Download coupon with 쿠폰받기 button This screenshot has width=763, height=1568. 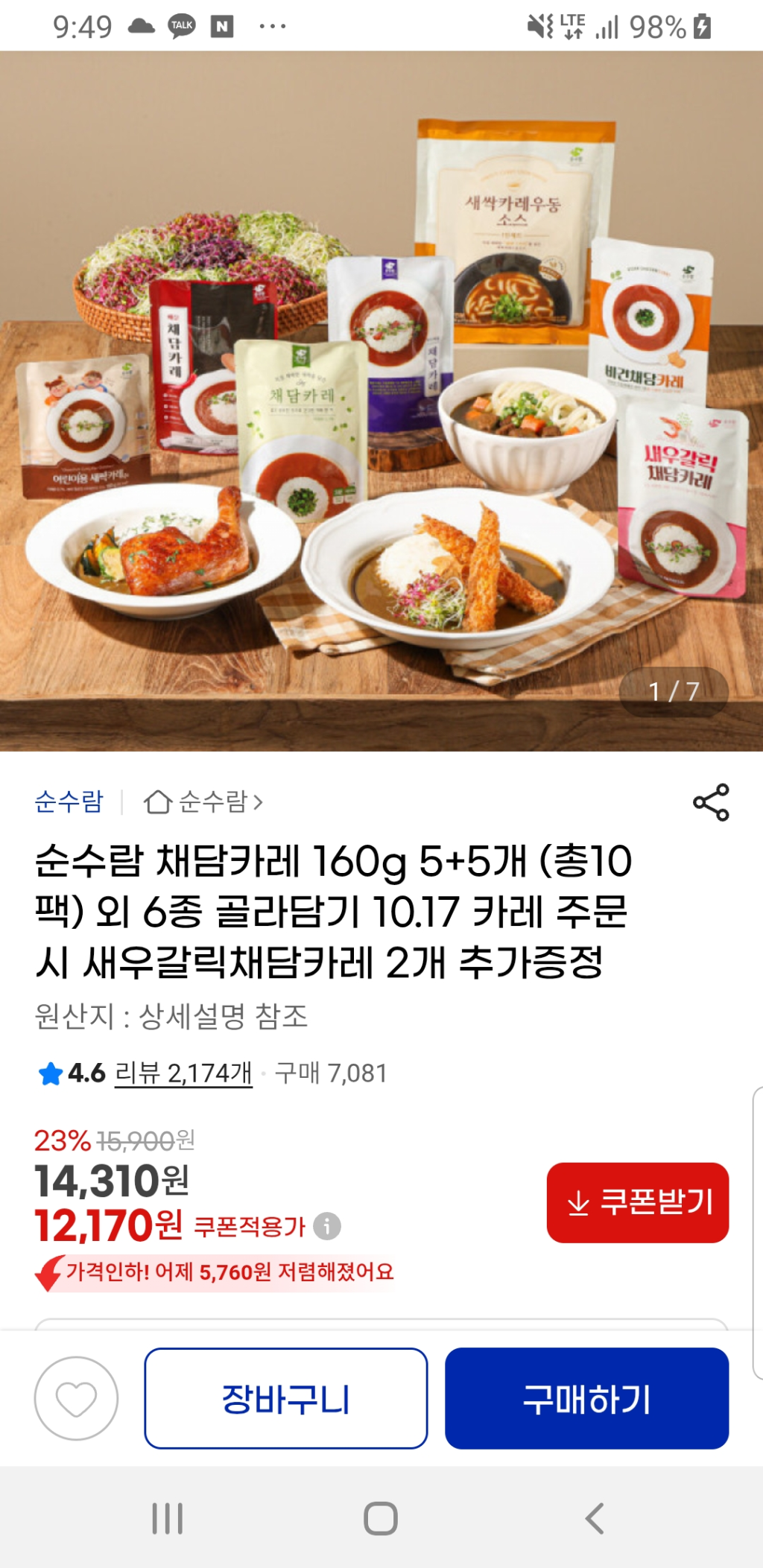[637, 1202]
